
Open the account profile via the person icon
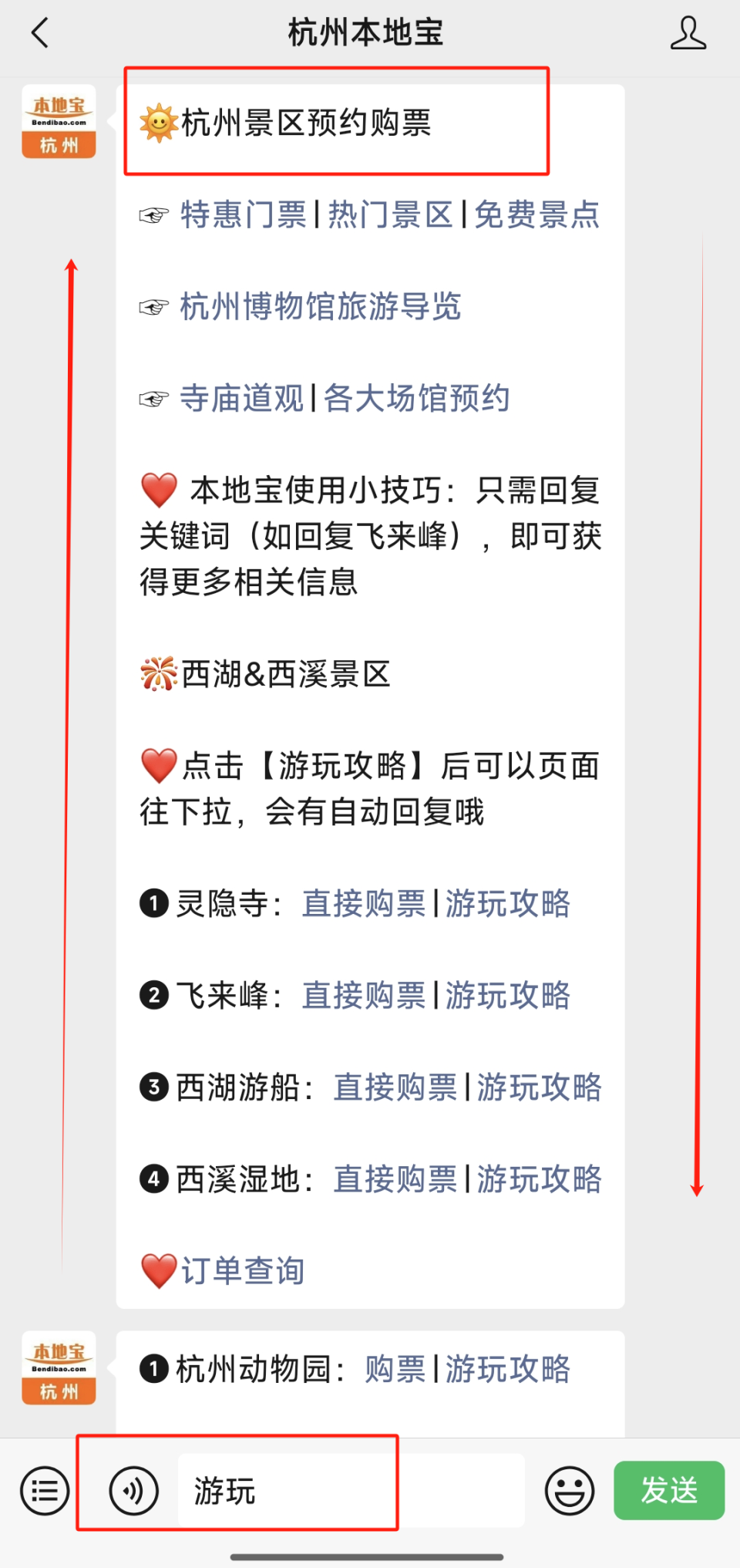(x=690, y=32)
